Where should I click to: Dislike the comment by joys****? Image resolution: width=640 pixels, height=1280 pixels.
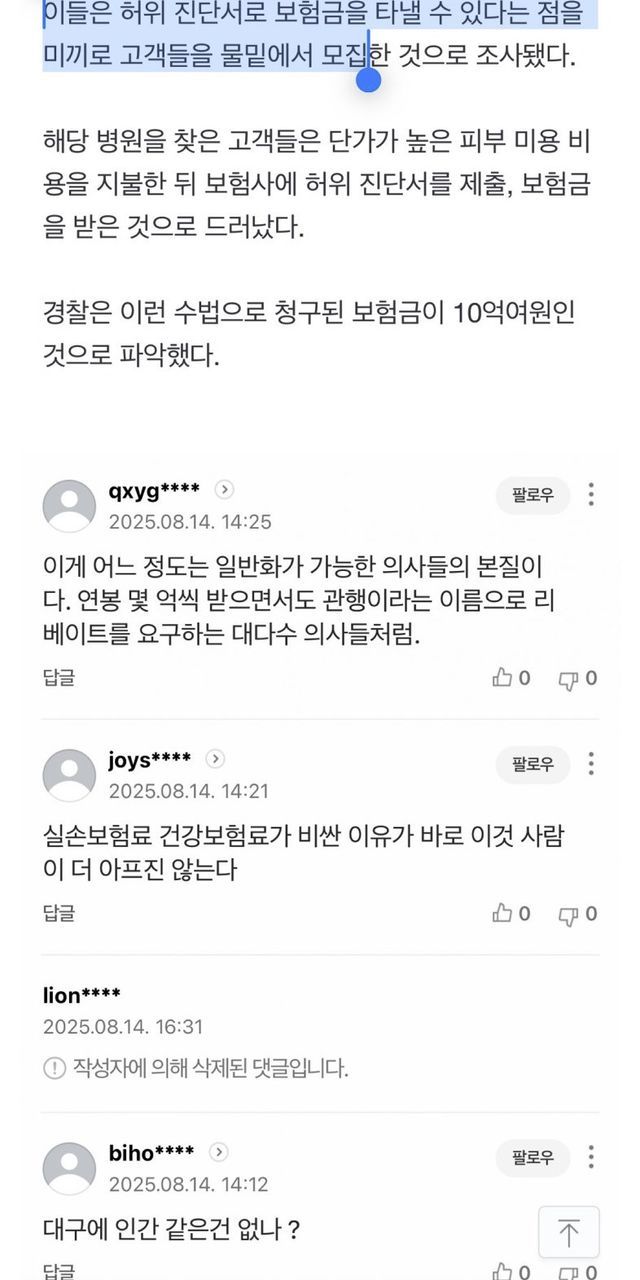(578, 913)
